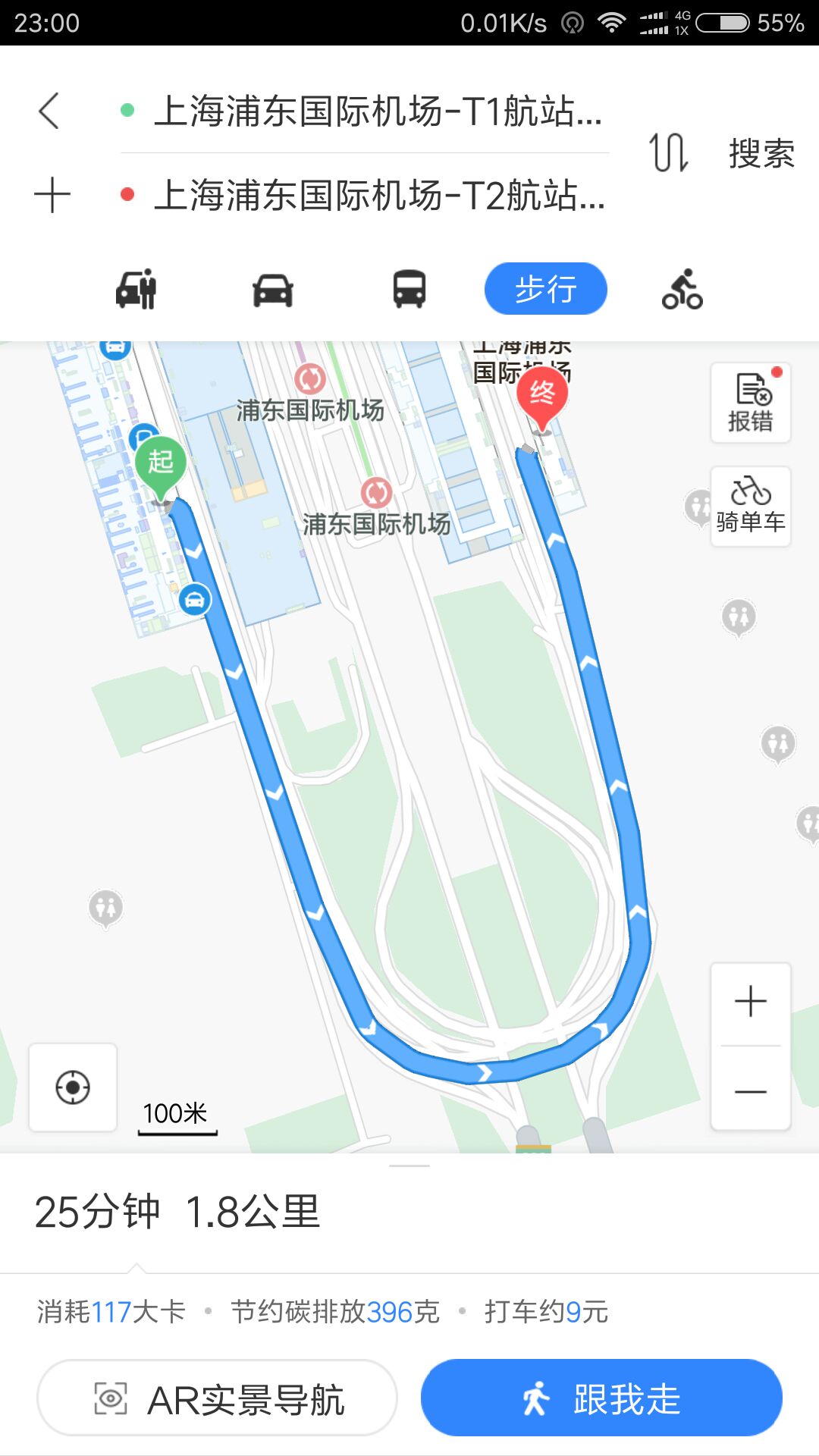819x1456 pixels.
Task: Edit the T1航站 starting point field
Action: 364,111
